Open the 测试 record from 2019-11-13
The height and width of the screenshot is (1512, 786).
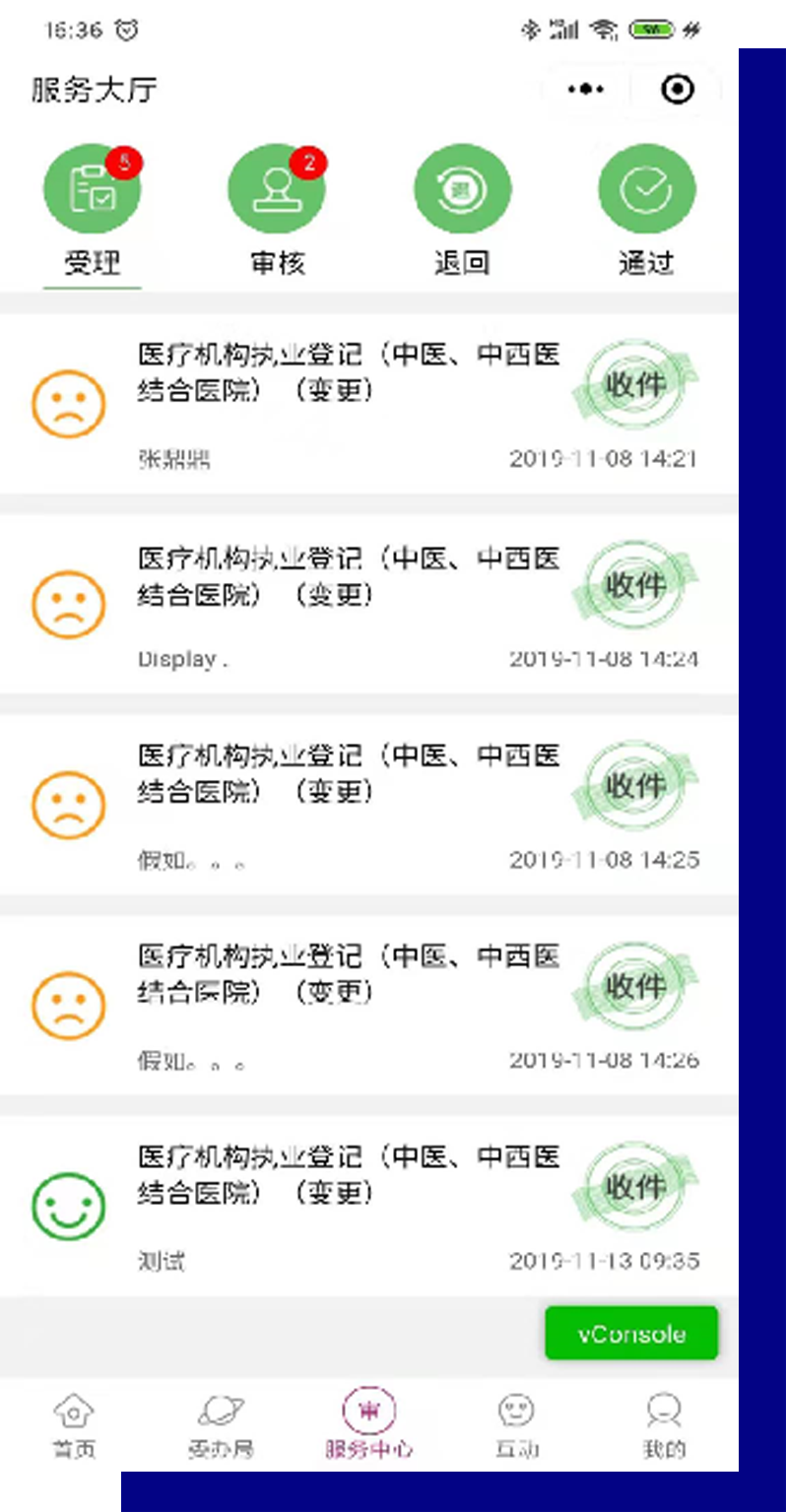(x=369, y=1206)
